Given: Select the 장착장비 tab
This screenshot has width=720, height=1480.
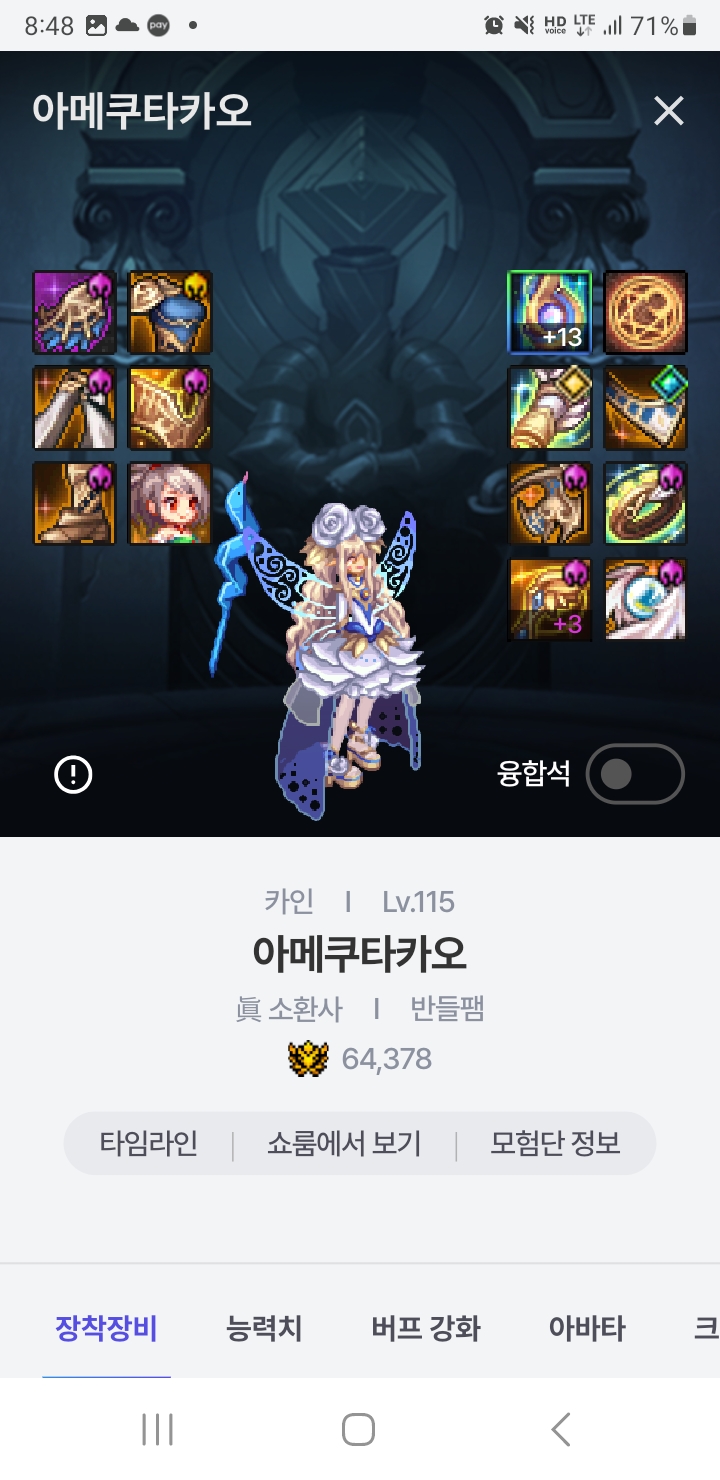Looking at the screenshot, I should (x=106, y=1328).
